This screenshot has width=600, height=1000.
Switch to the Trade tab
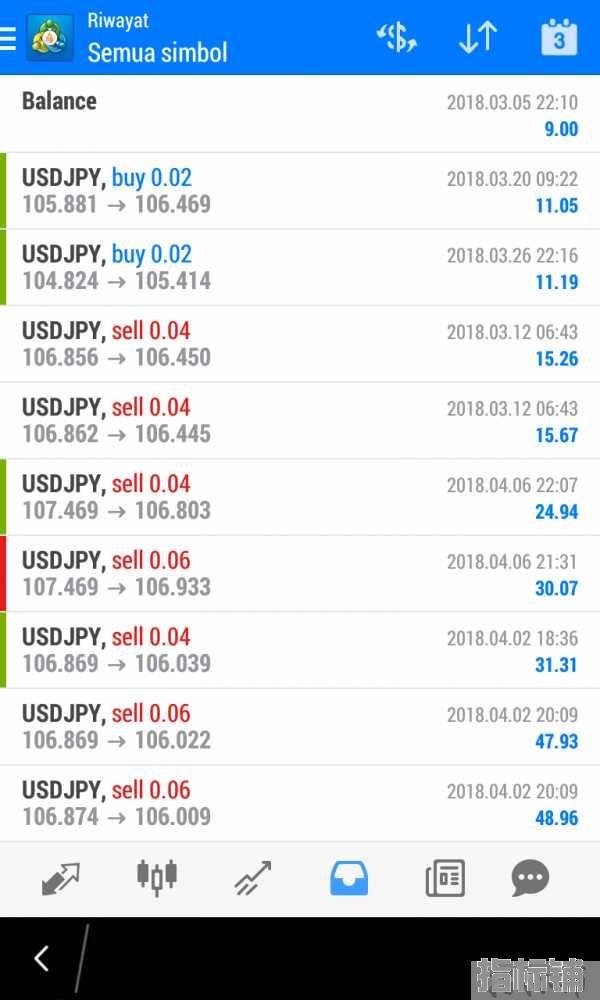pos(253,878)
